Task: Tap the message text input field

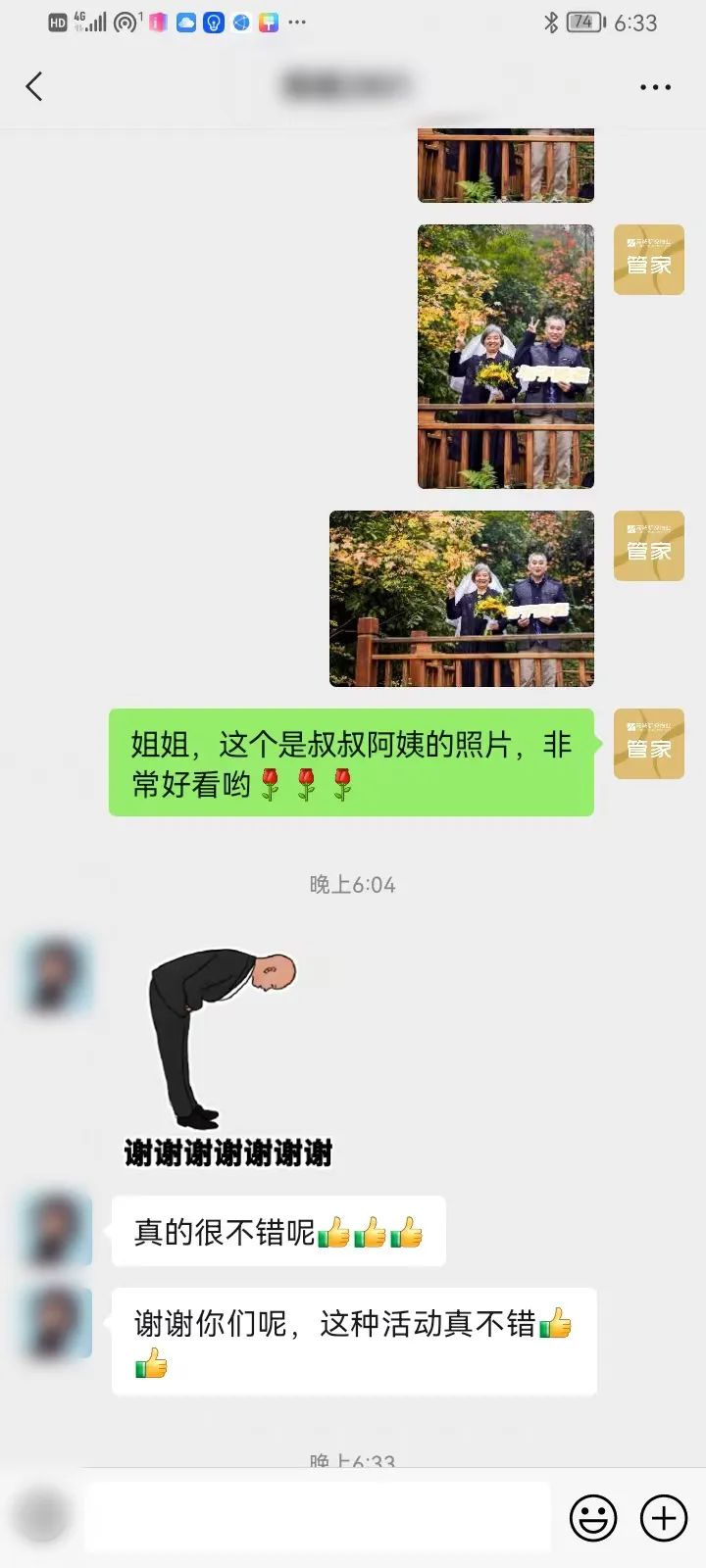Action: coord(317,1517)
